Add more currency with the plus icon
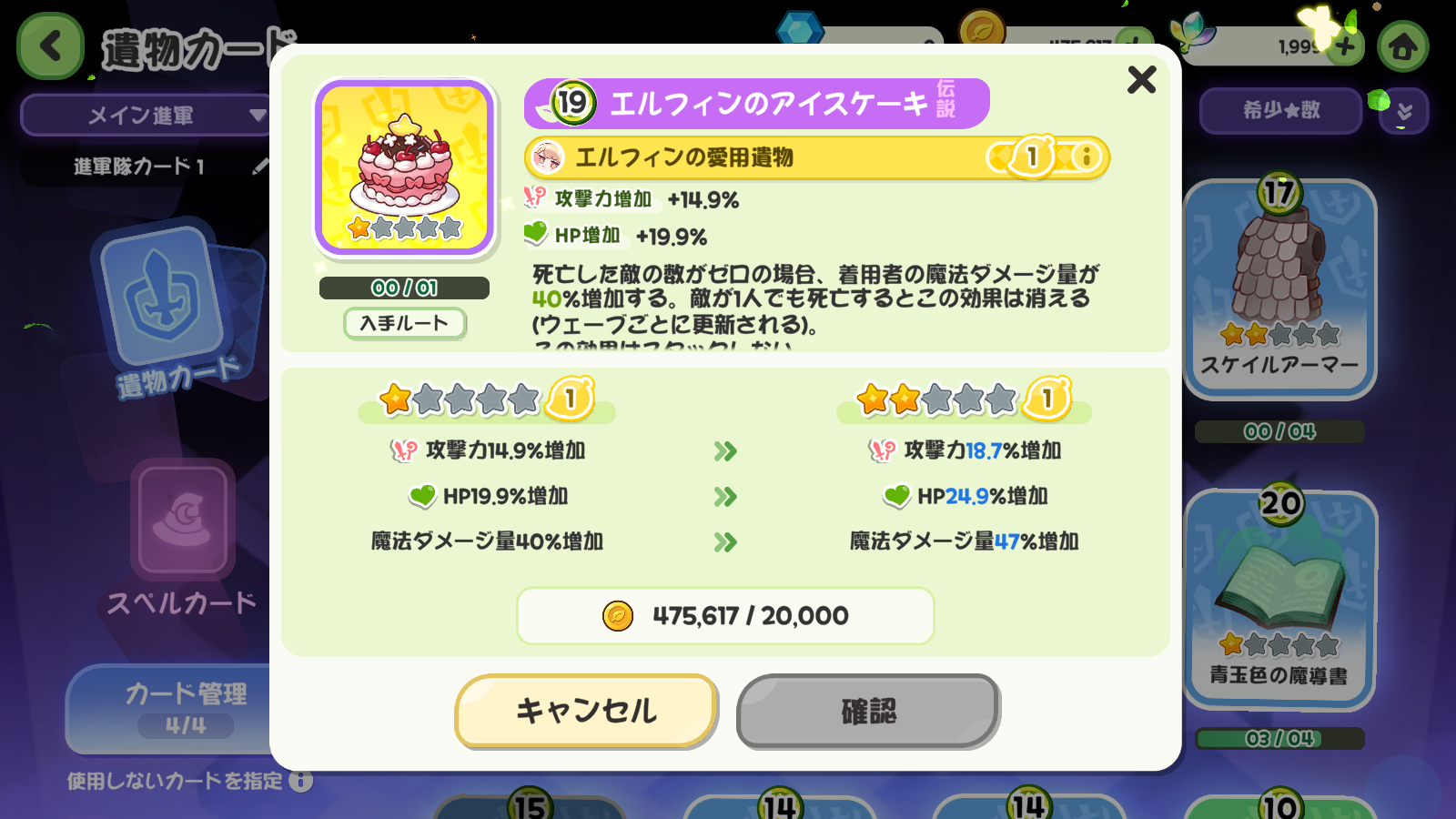The width and height of the screenshot is (1456, 819). tap(1346, 45)
